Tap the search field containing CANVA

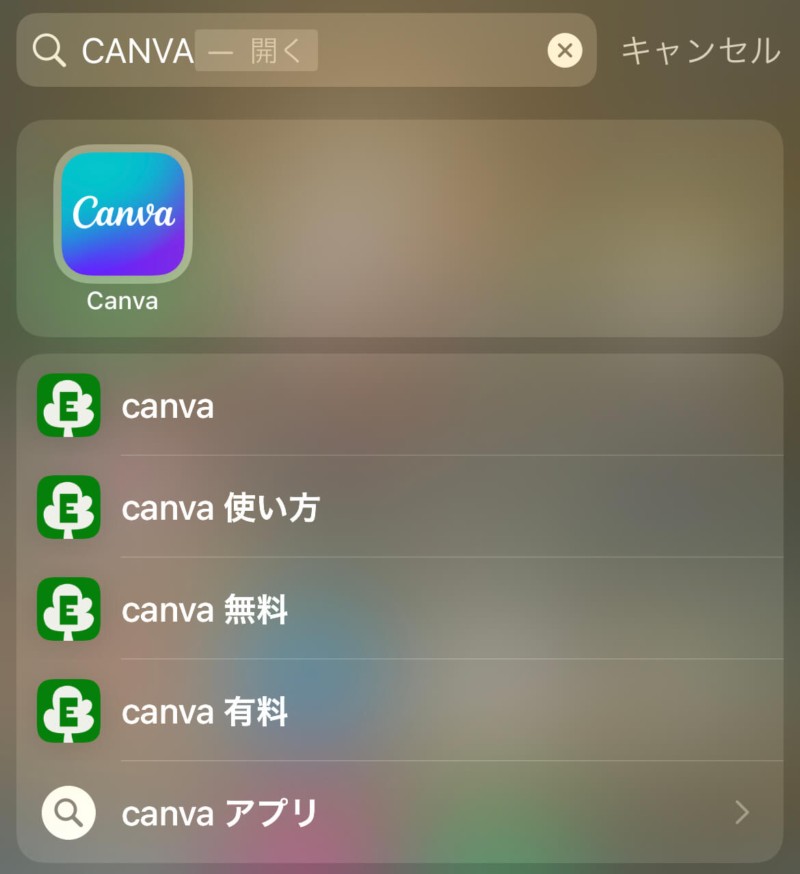300,50
